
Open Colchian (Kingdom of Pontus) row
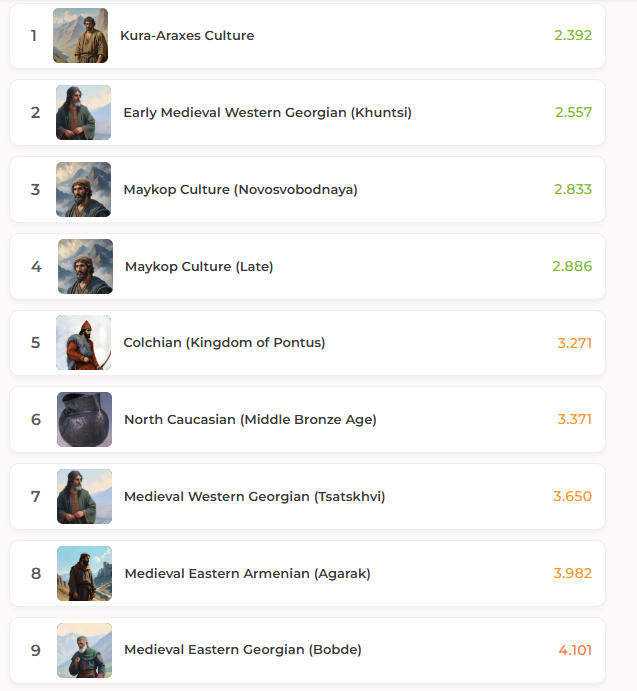(x=224, y=343)
